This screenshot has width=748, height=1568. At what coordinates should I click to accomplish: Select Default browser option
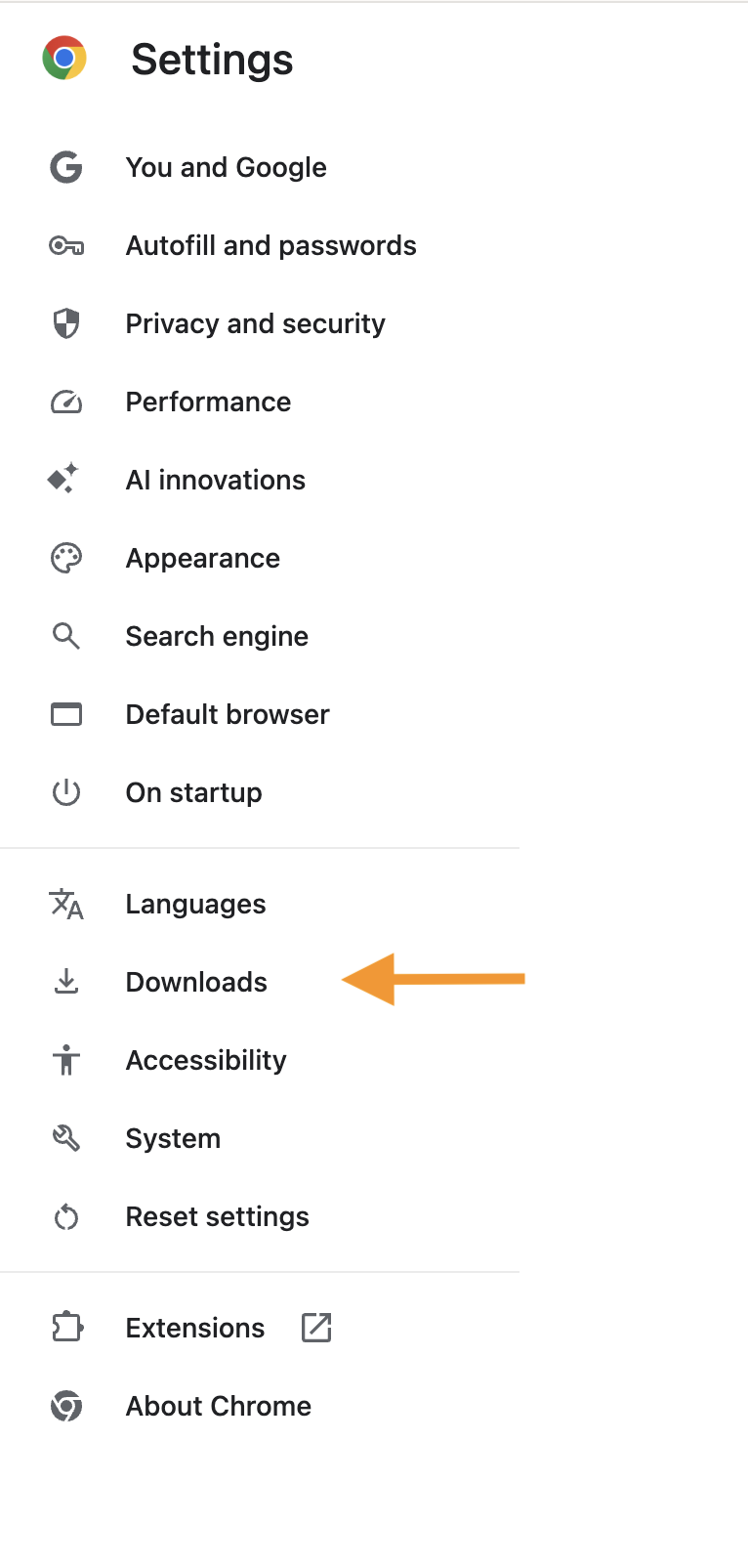(228, 715)
